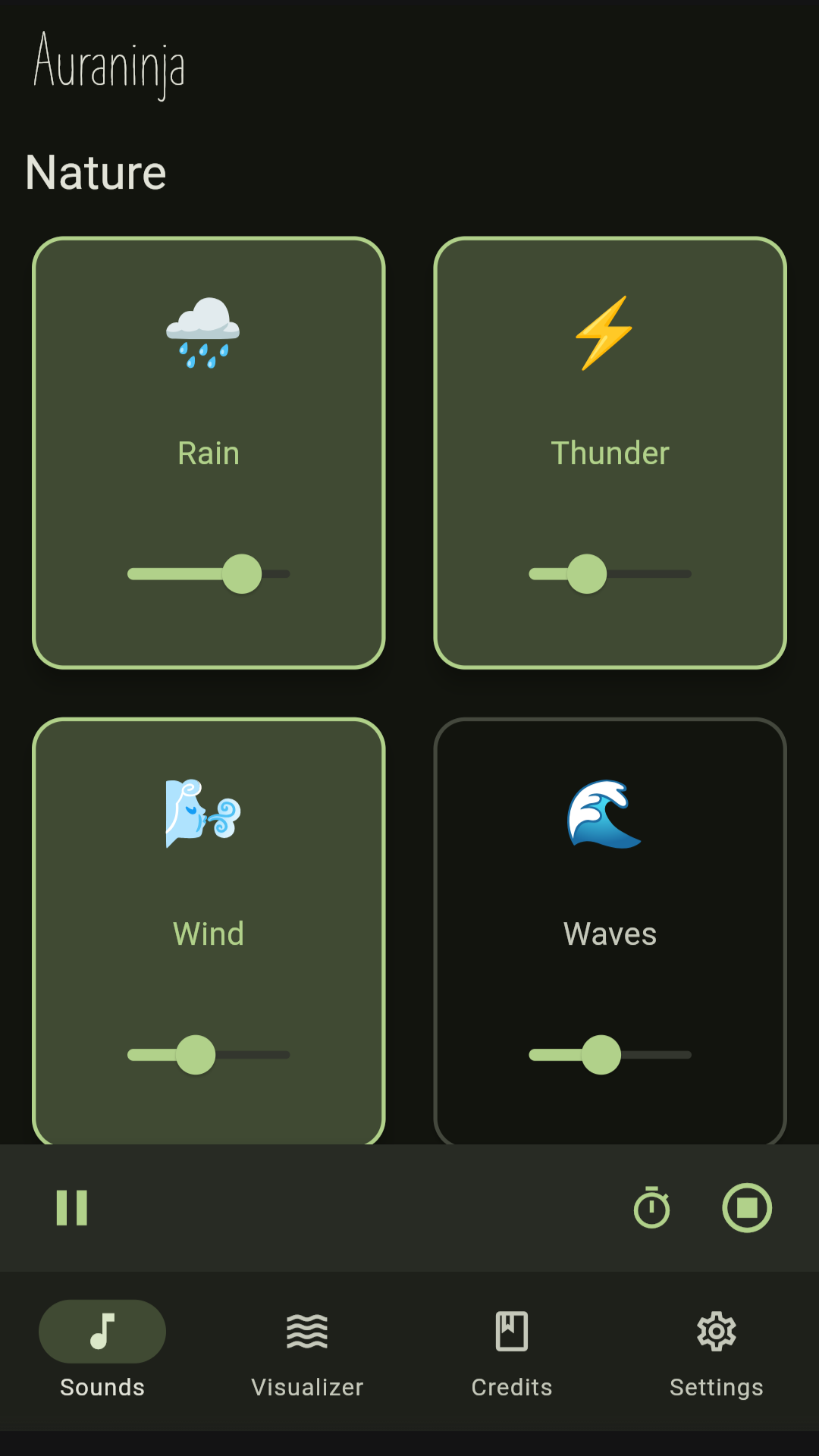Disable the Thunder sound card

(610, 394)
